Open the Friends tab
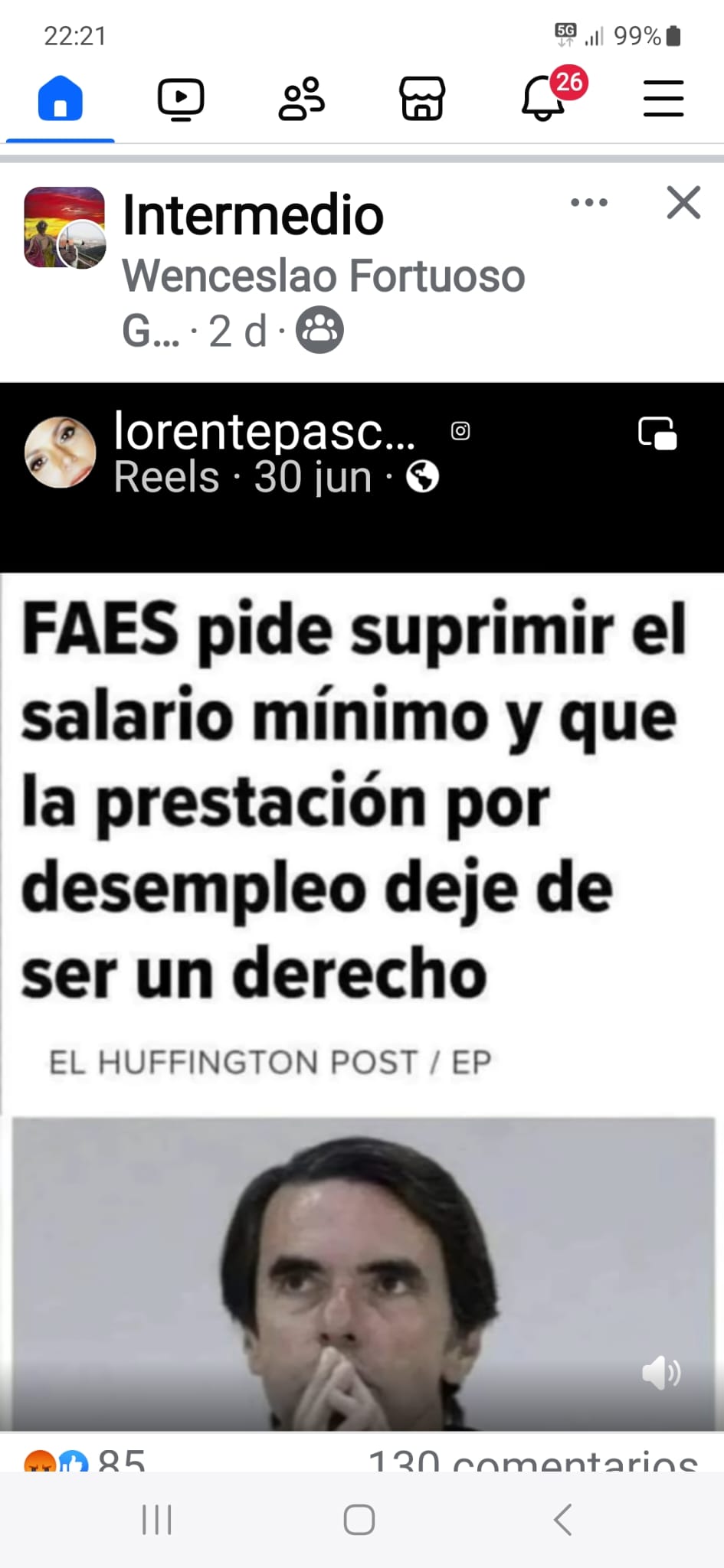This screenshot has width=724, height=1568. (301, 100)
